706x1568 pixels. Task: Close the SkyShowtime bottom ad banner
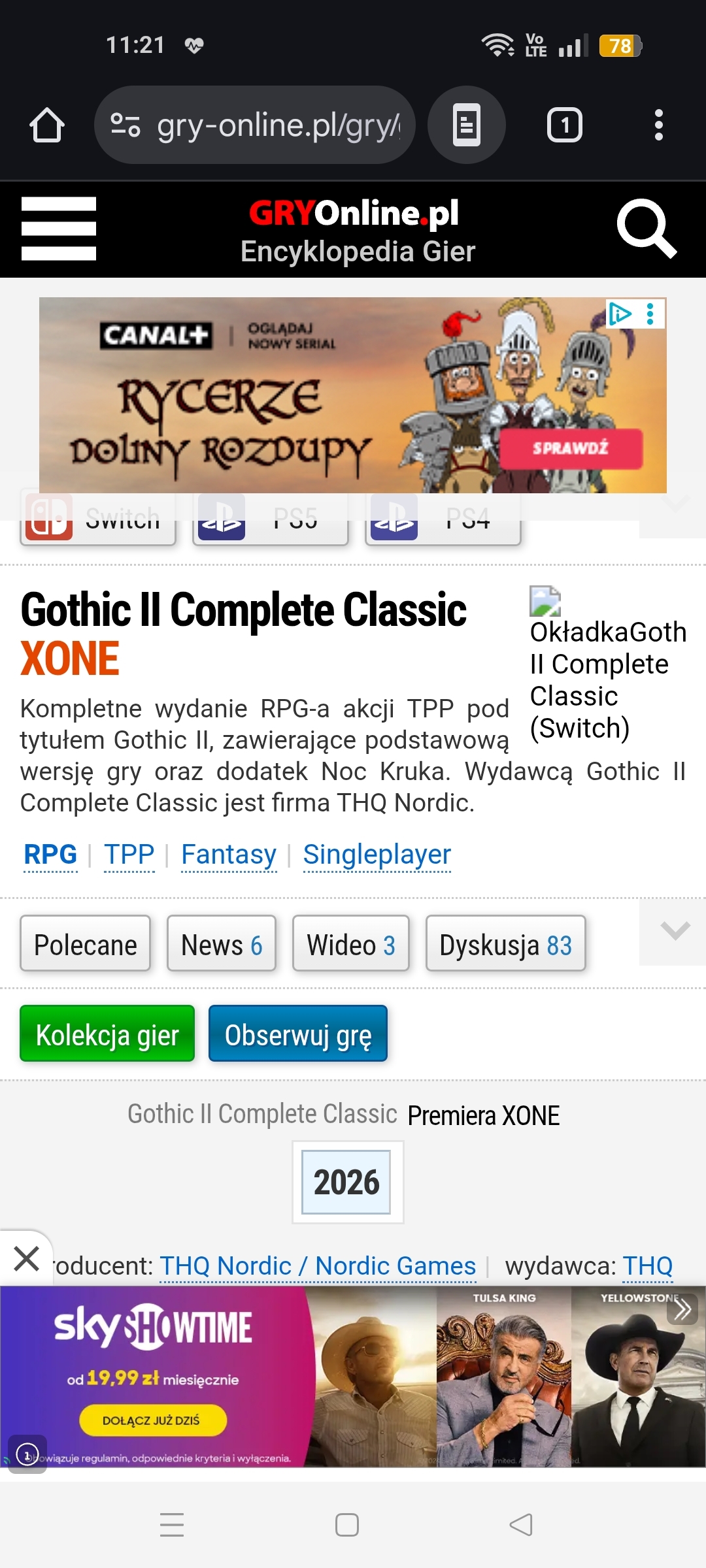tap(26, 1258)
